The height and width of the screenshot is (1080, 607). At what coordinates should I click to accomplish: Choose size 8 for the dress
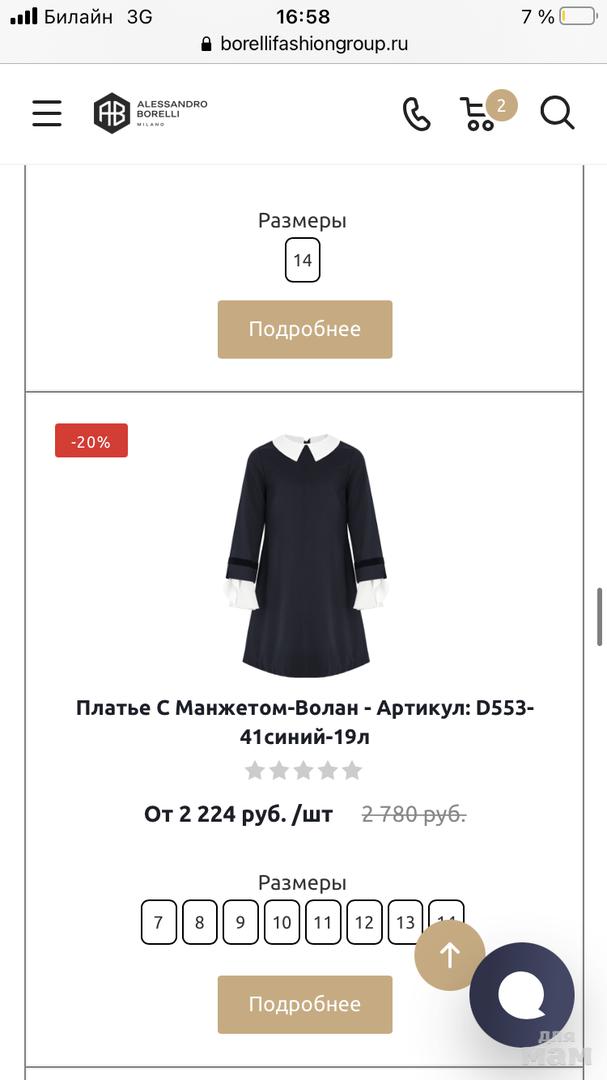200,922
